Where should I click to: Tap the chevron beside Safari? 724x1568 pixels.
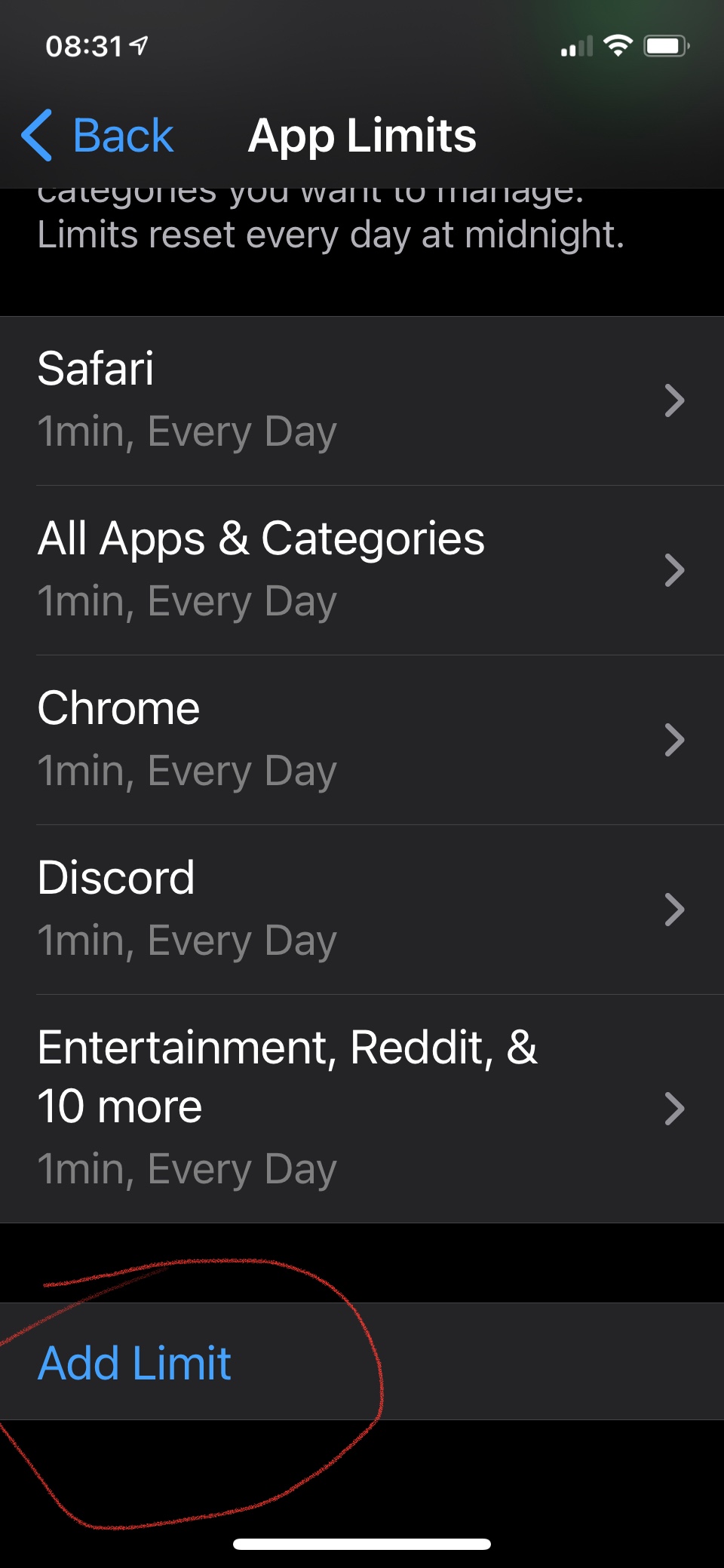click(x=675, y=400)
